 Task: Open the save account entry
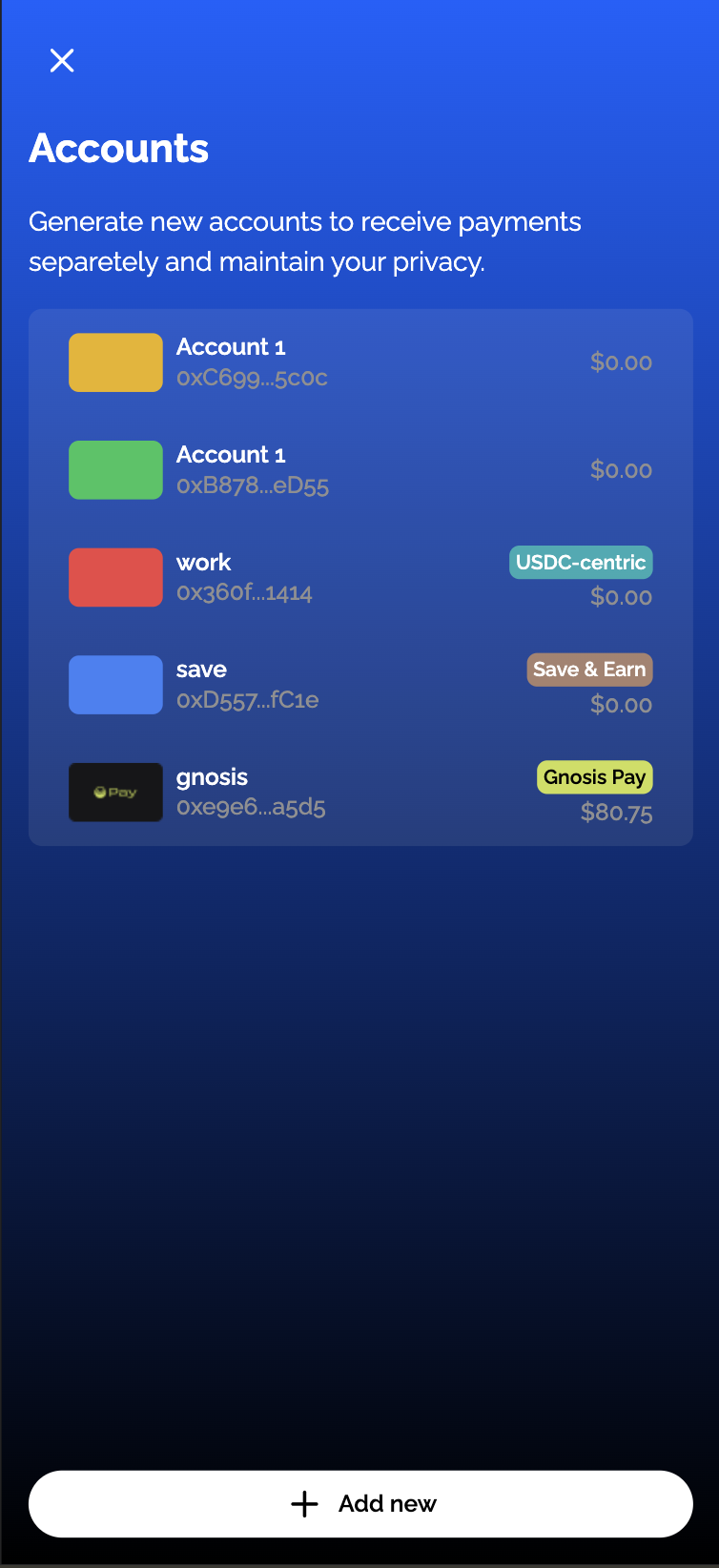[359, 685]
